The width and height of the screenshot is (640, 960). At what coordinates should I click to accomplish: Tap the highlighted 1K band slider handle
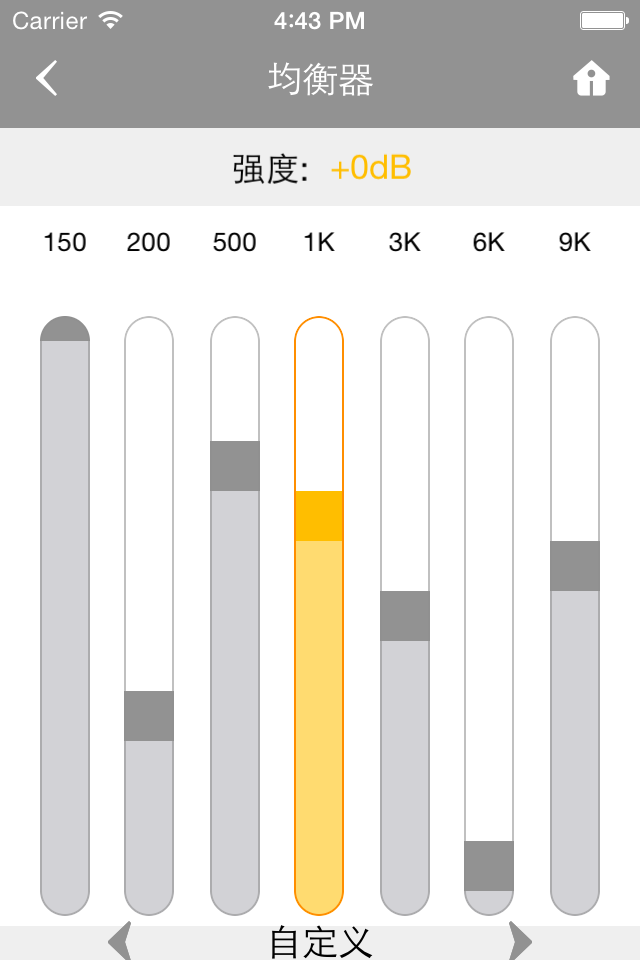coord(319,515)
